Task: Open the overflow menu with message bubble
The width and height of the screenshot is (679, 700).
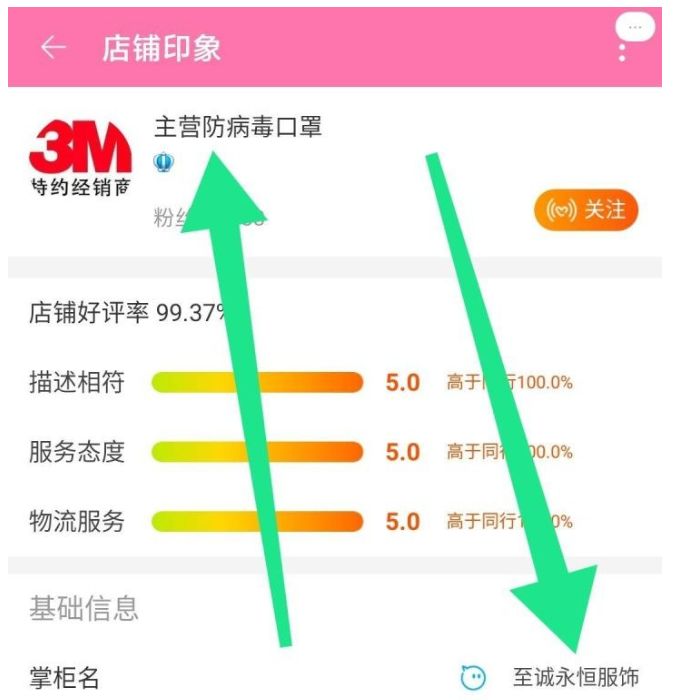Action: pos(627,40)
